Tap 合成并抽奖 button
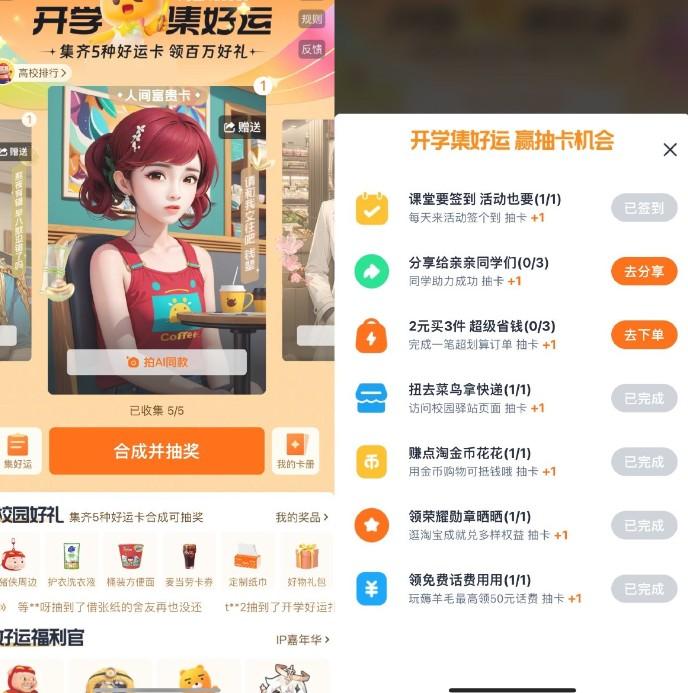Screen dimensions: 688x693 [x=157, y=452]
